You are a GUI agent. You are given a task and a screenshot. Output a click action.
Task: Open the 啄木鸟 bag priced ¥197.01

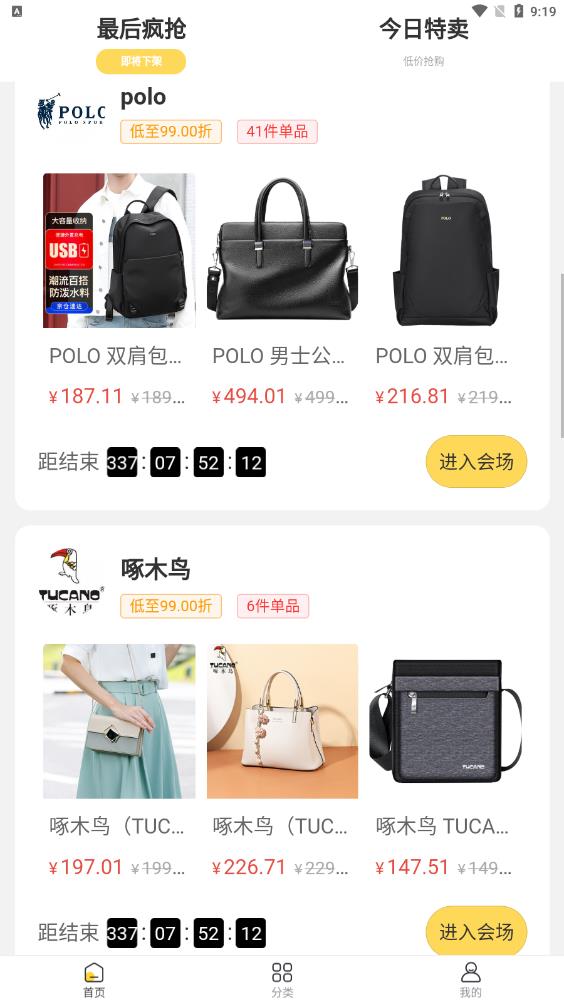(119, 761)
